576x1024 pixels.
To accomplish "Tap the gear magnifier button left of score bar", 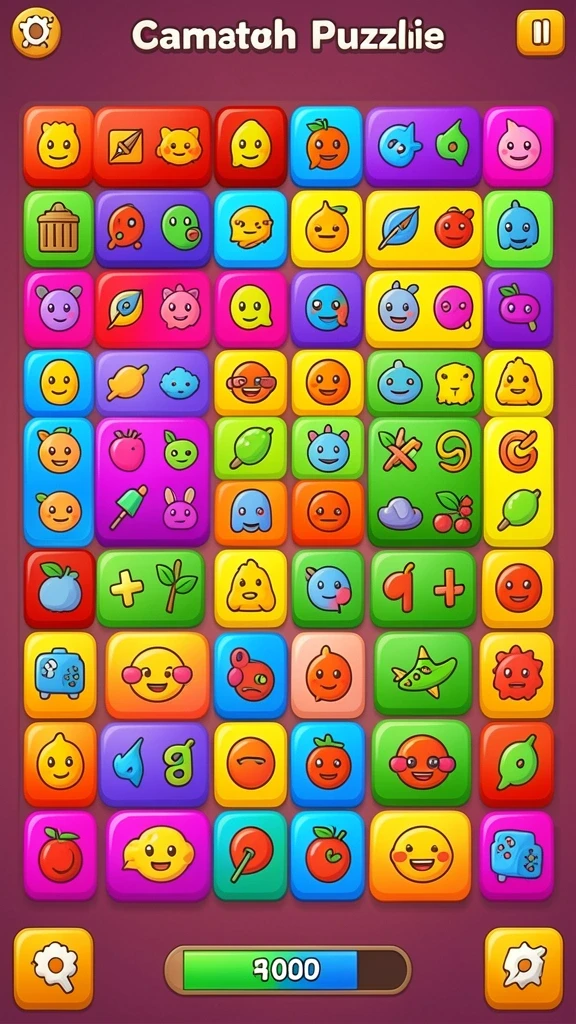I will [x=54, y=968].
